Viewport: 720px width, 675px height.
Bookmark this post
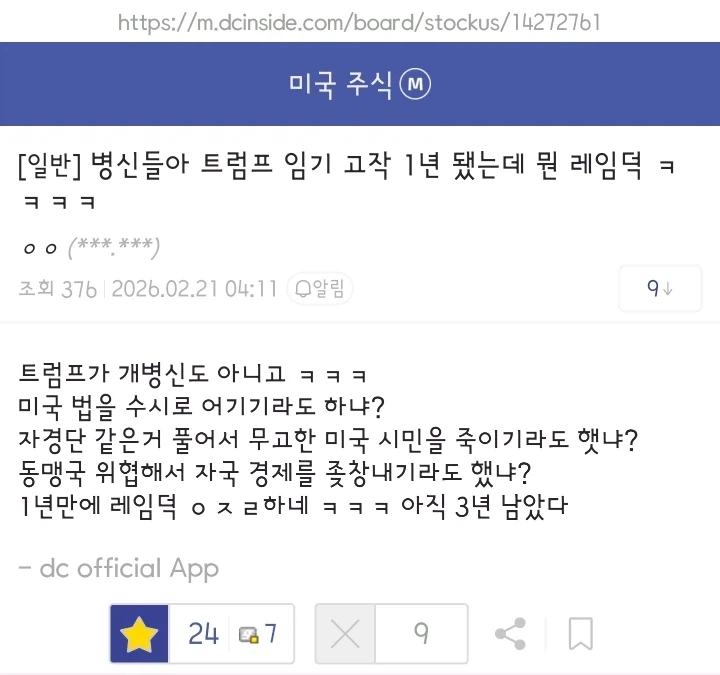[580, 633]
